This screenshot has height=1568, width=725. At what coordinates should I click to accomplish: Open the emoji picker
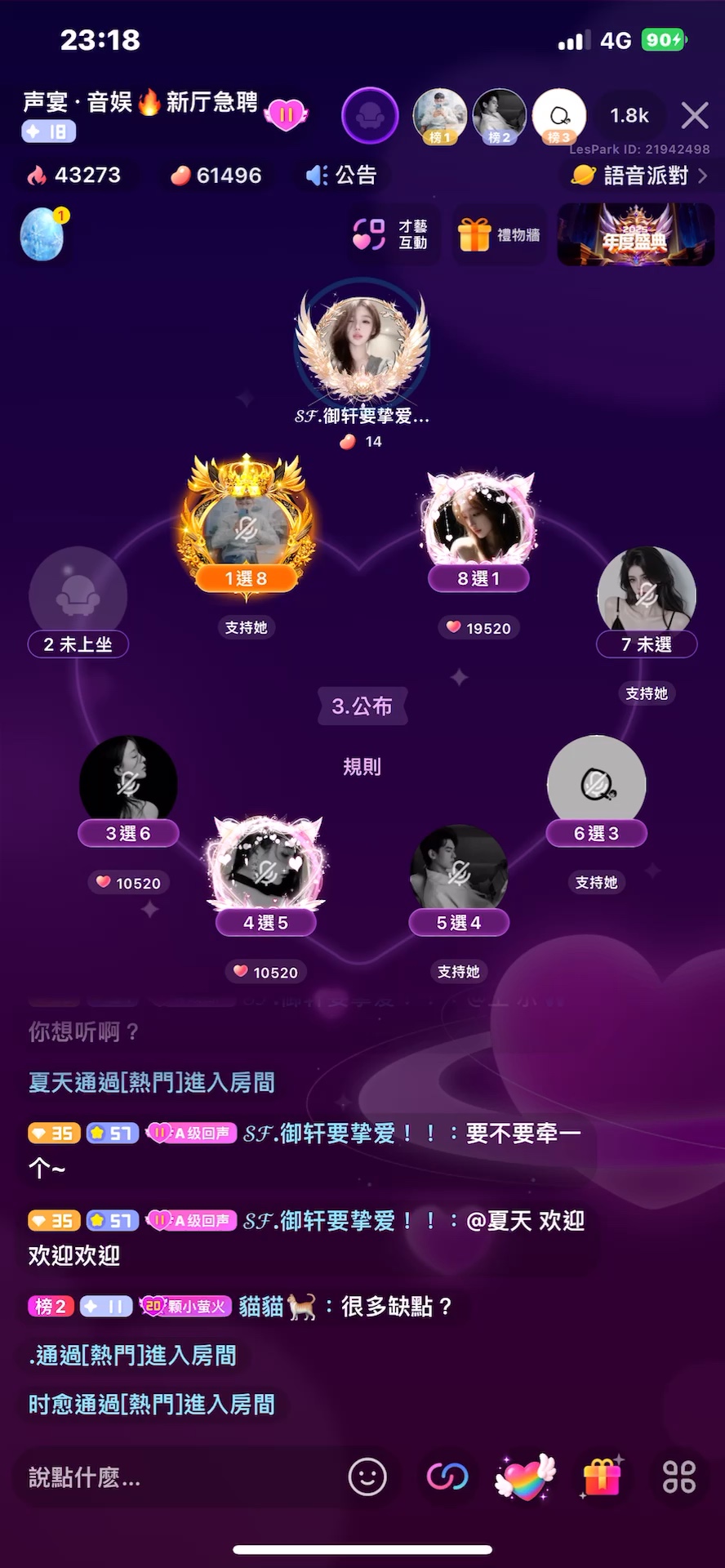pos(367,1477)
